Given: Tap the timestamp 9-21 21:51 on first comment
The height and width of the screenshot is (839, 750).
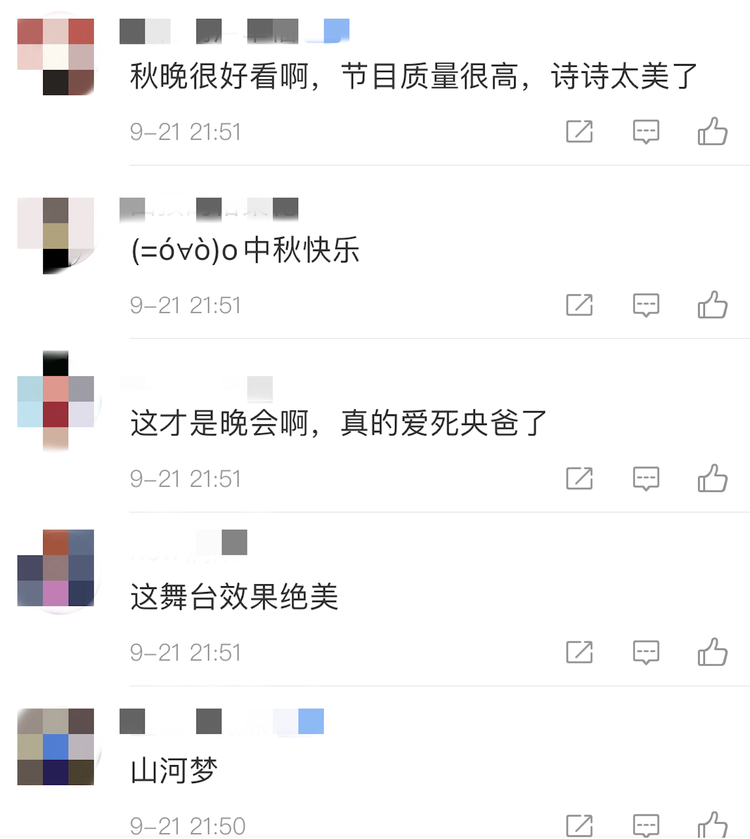Looking at the screenshot, I should point(185,130).
